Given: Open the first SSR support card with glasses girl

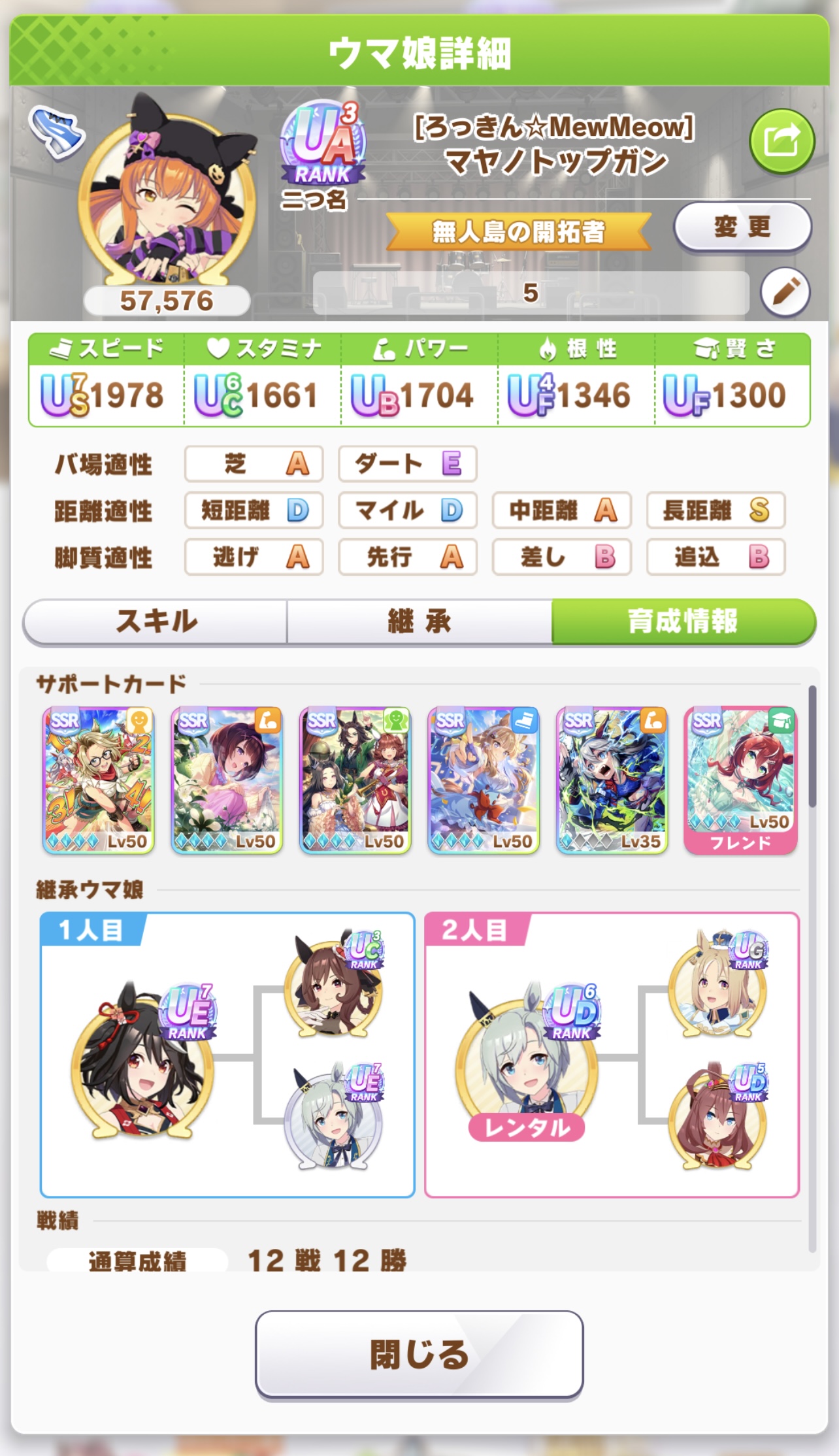Looking at the screenshot, I should click(99, 780).
